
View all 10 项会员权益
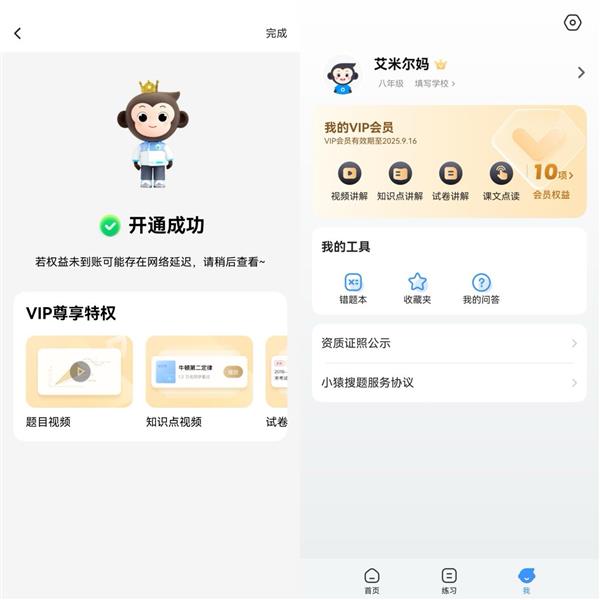click(x=552, y=180)
